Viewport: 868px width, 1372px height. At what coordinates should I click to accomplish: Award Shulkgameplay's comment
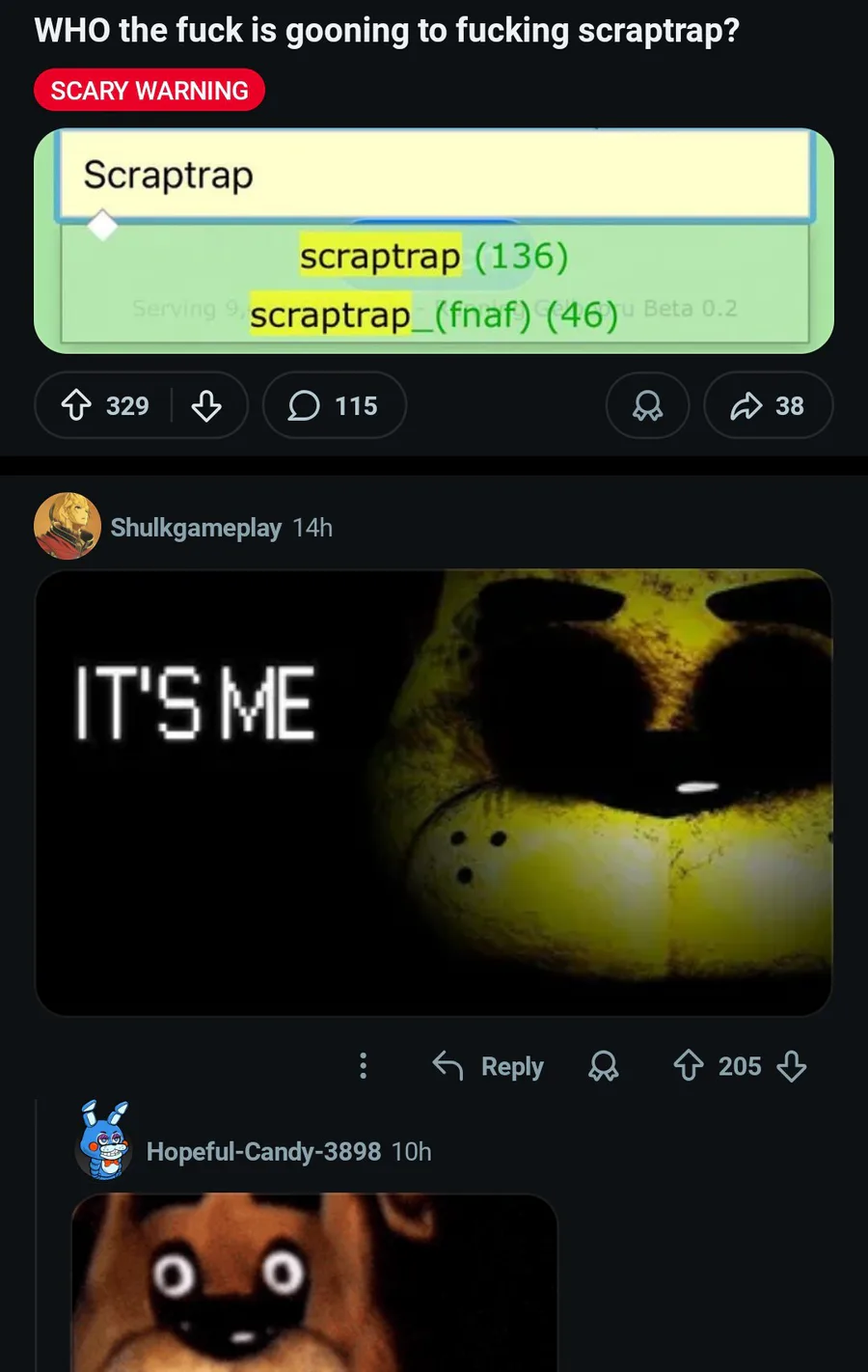coord(604,1065)
